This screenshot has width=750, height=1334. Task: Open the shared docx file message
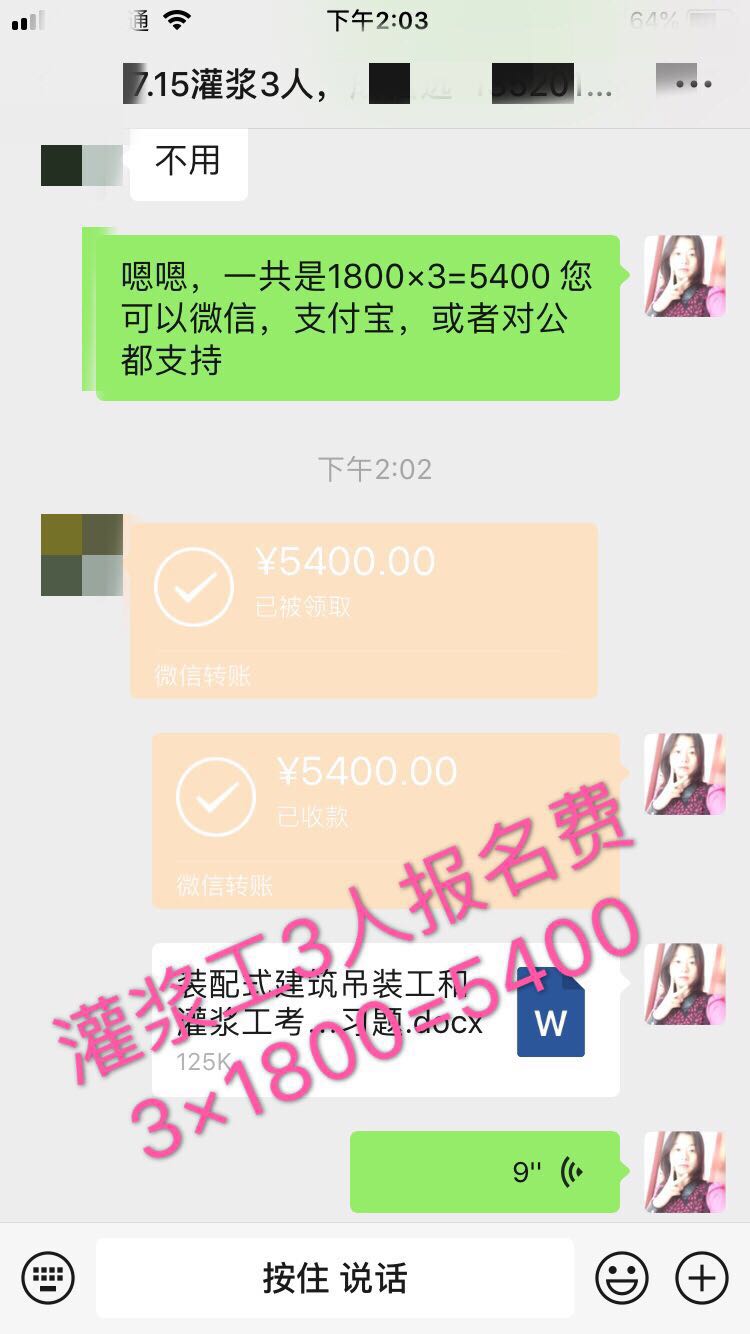385,1020
